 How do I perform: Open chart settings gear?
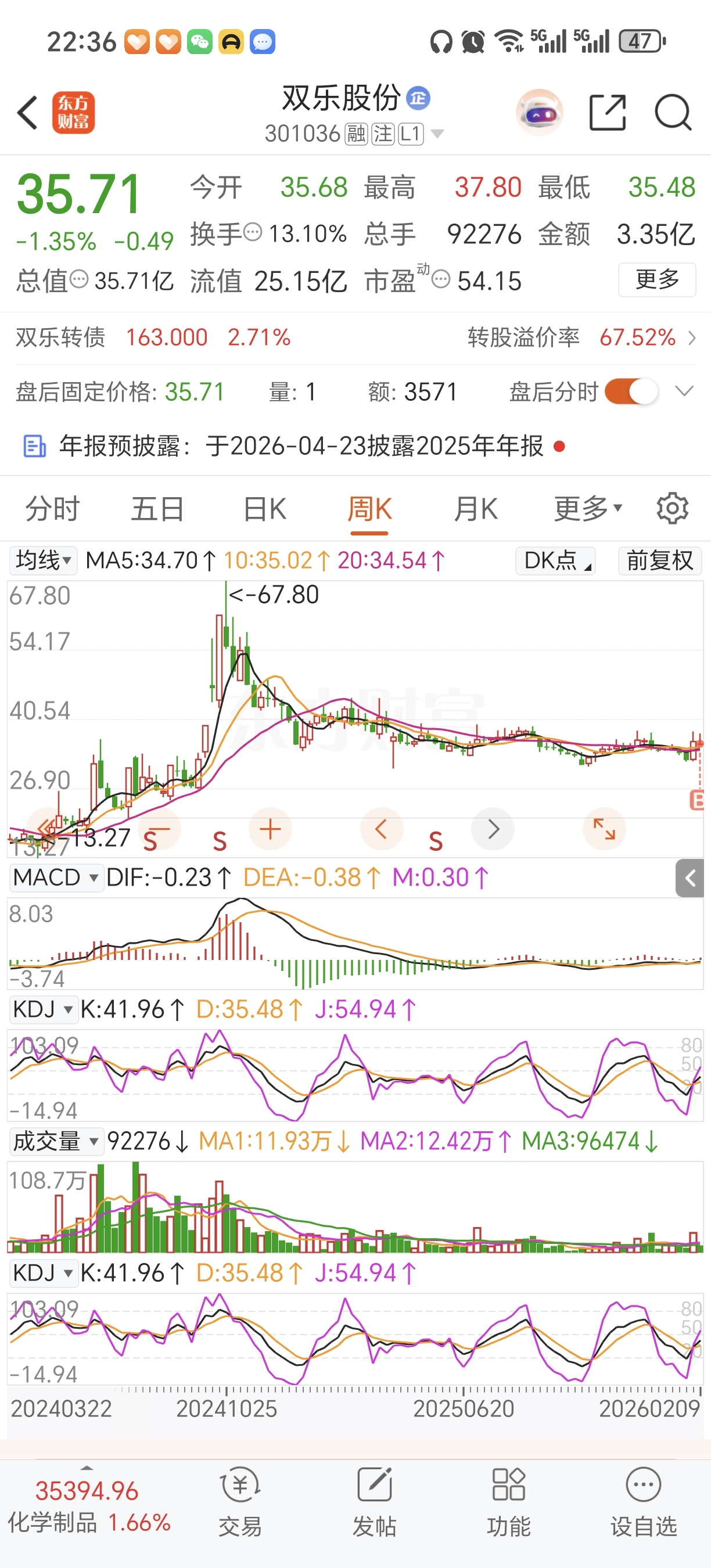672,509
